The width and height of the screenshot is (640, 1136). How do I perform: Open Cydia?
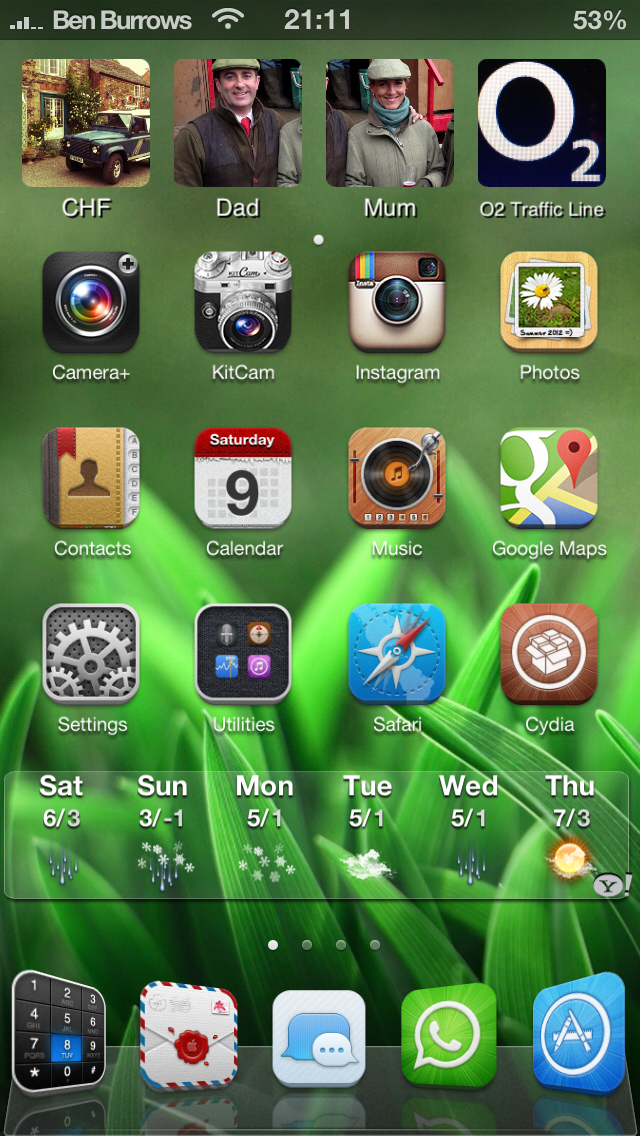pyautogui.click(x=549, y=654)
